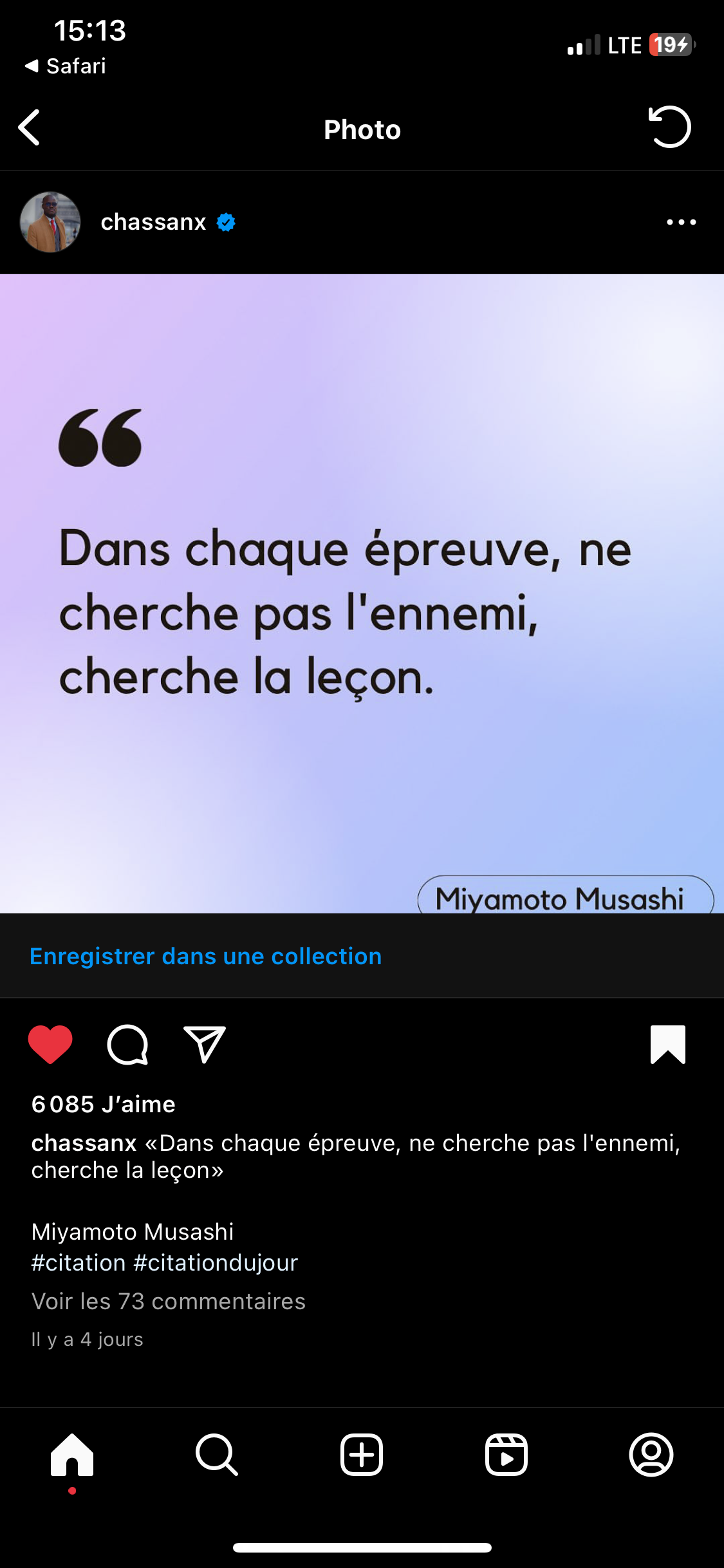This screenshot has width=724, height=1568.
Task: Open chassanx's profile picture
Action: tap(50, 222)
